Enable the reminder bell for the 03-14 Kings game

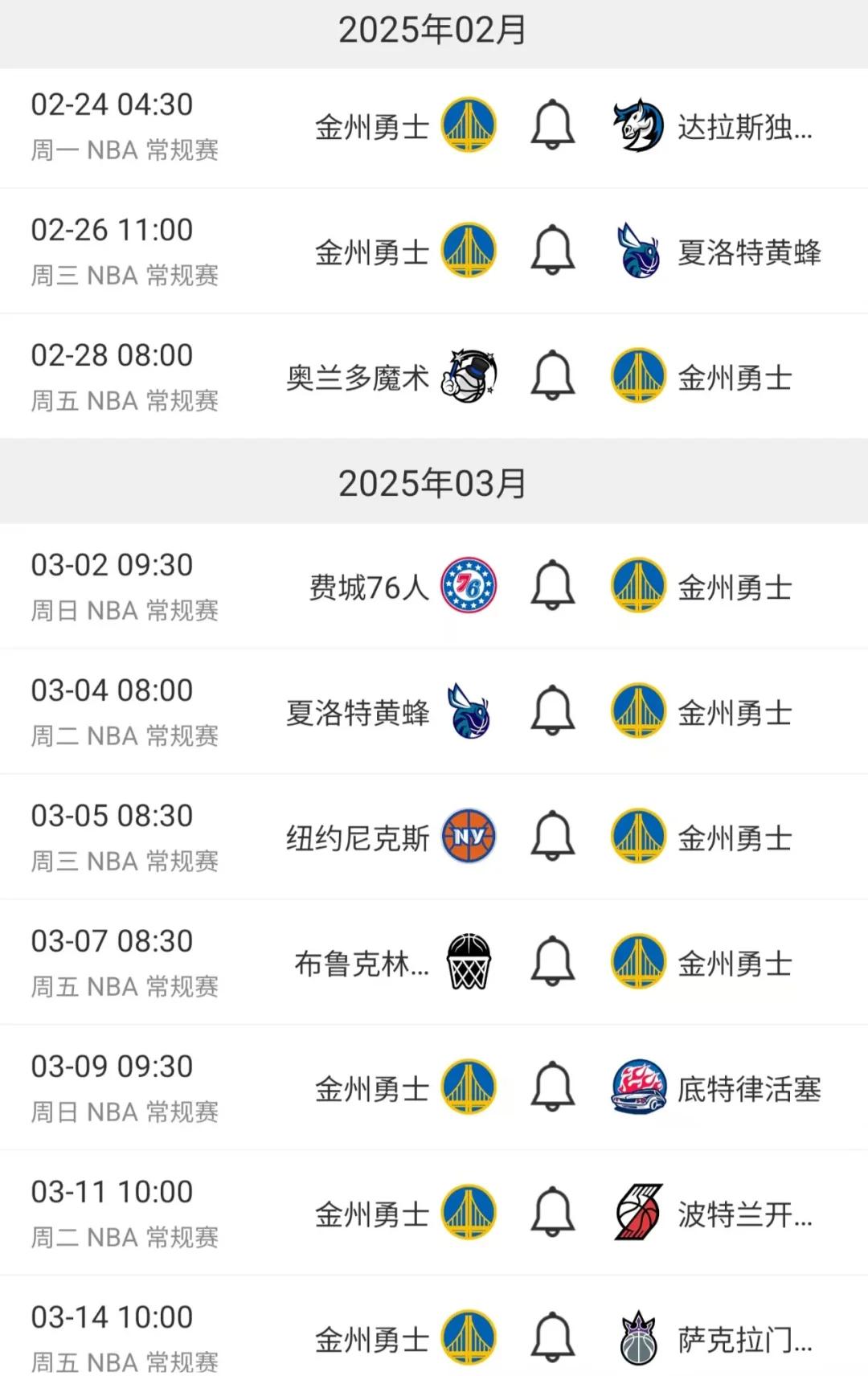[x=551, y=1337]
